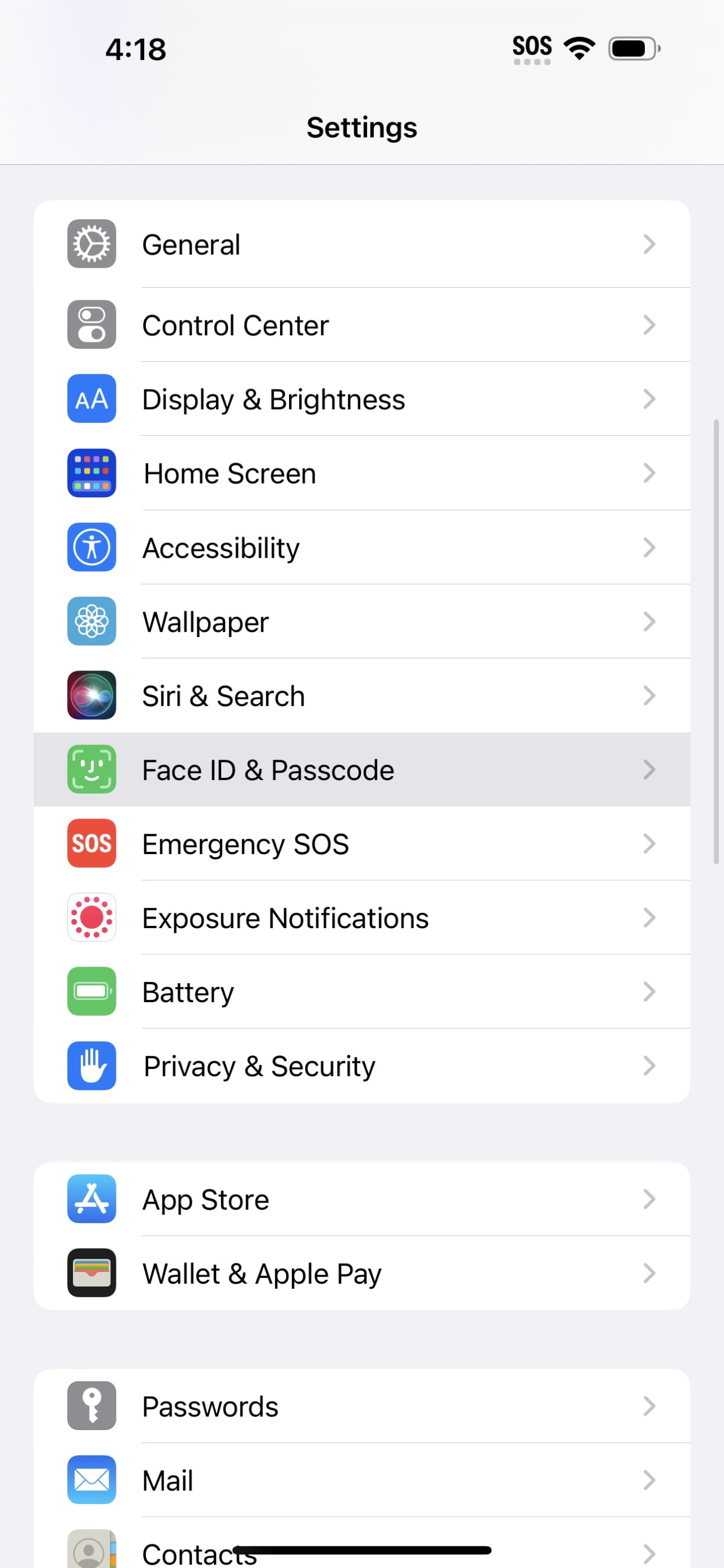Tap the Privacy & Security hand icon
This screenshot has height=1568, width=724.
pyautogui.click(x=90, y=1066)
